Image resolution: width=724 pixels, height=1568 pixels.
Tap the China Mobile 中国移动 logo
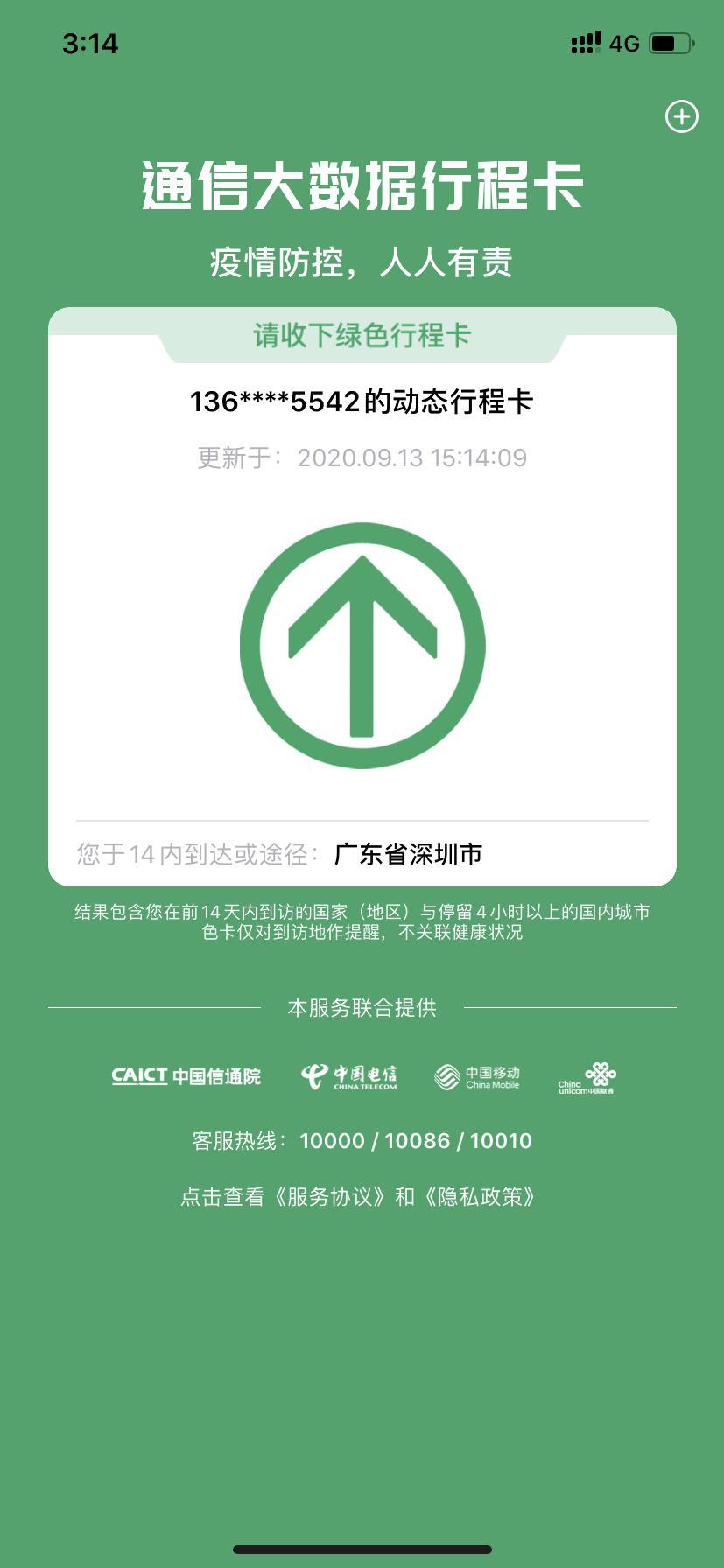coord(477,1076)
